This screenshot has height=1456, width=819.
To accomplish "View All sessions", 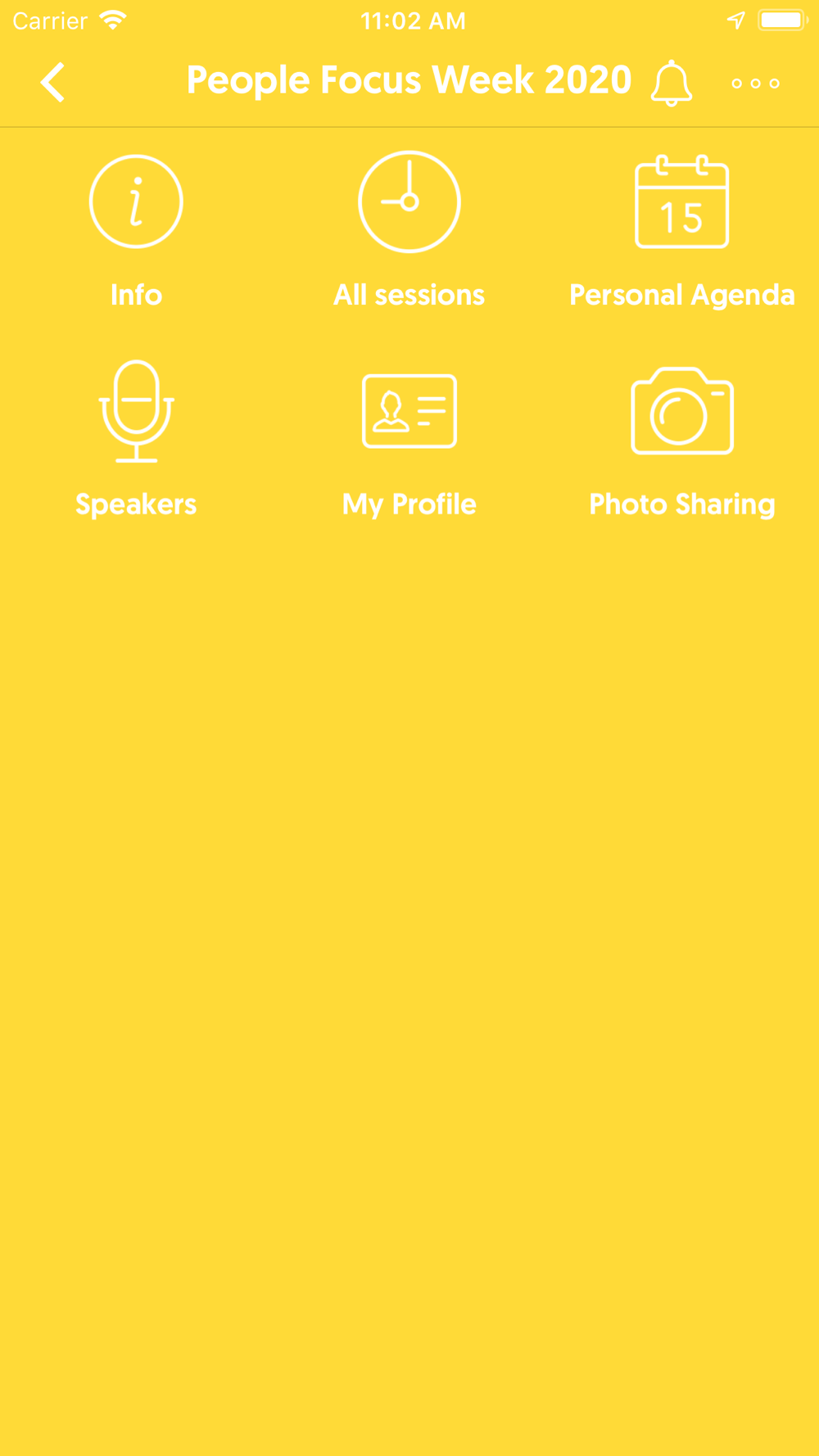I will point(409,231).
